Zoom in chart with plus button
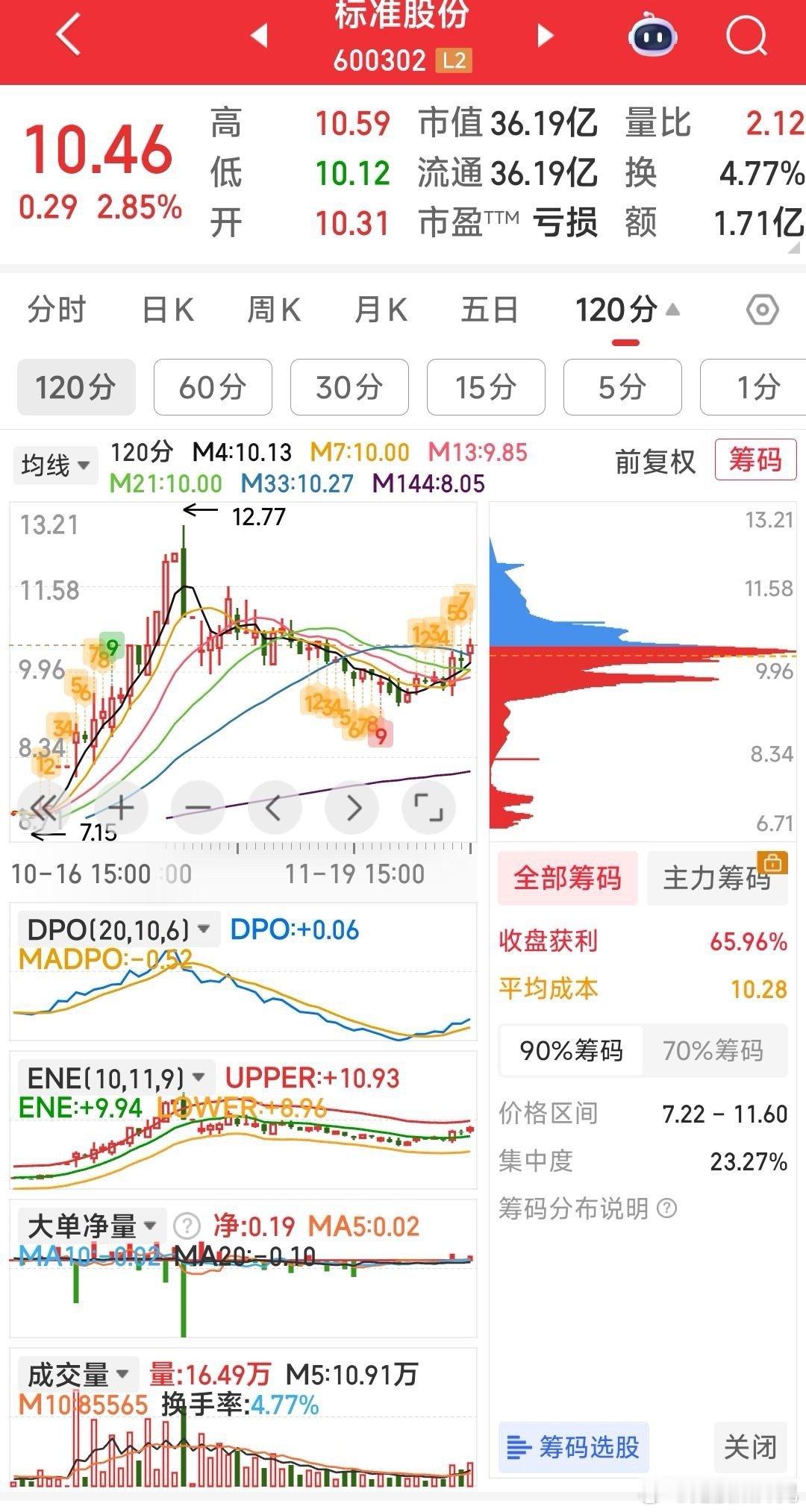Viewport: 806px width, 1512px height. click(x=122, y=807)
